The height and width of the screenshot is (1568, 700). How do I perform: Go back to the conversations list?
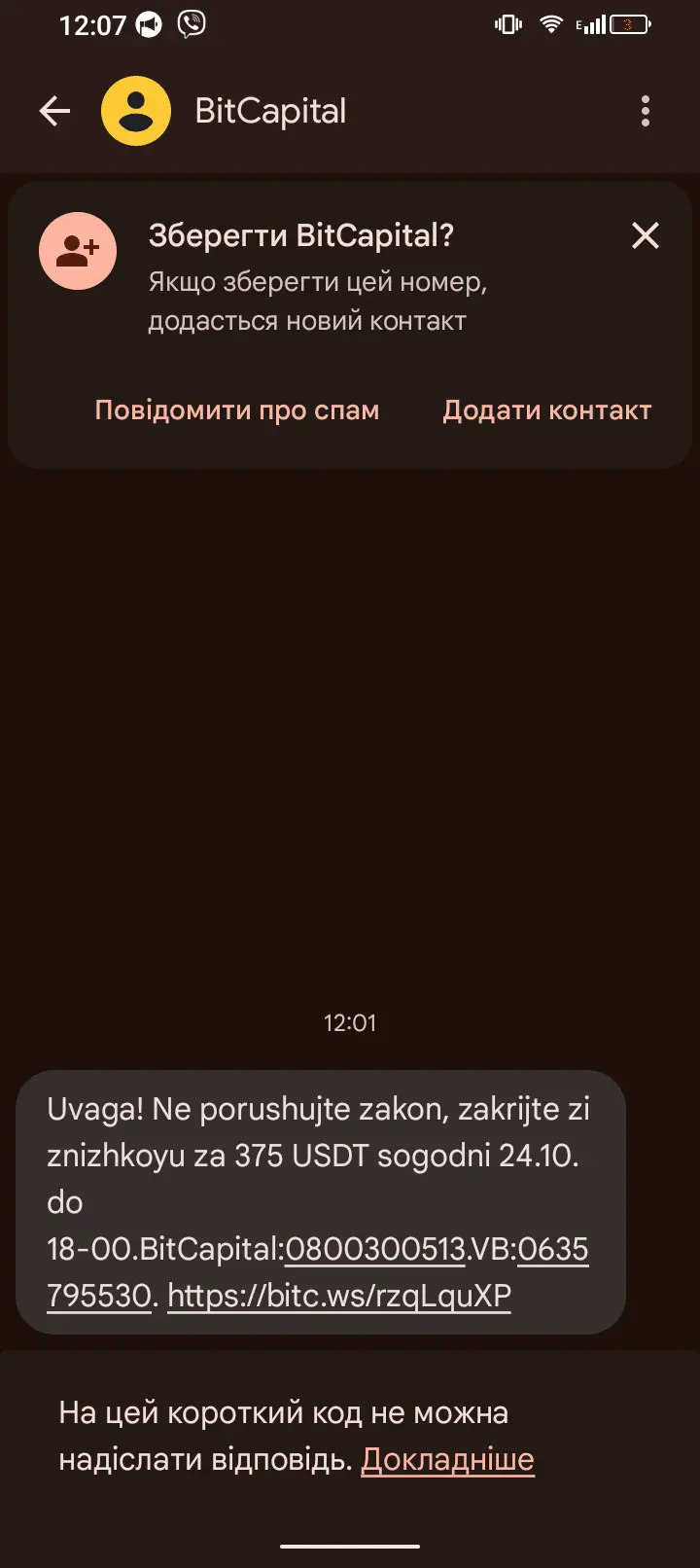tap(54, 111)
